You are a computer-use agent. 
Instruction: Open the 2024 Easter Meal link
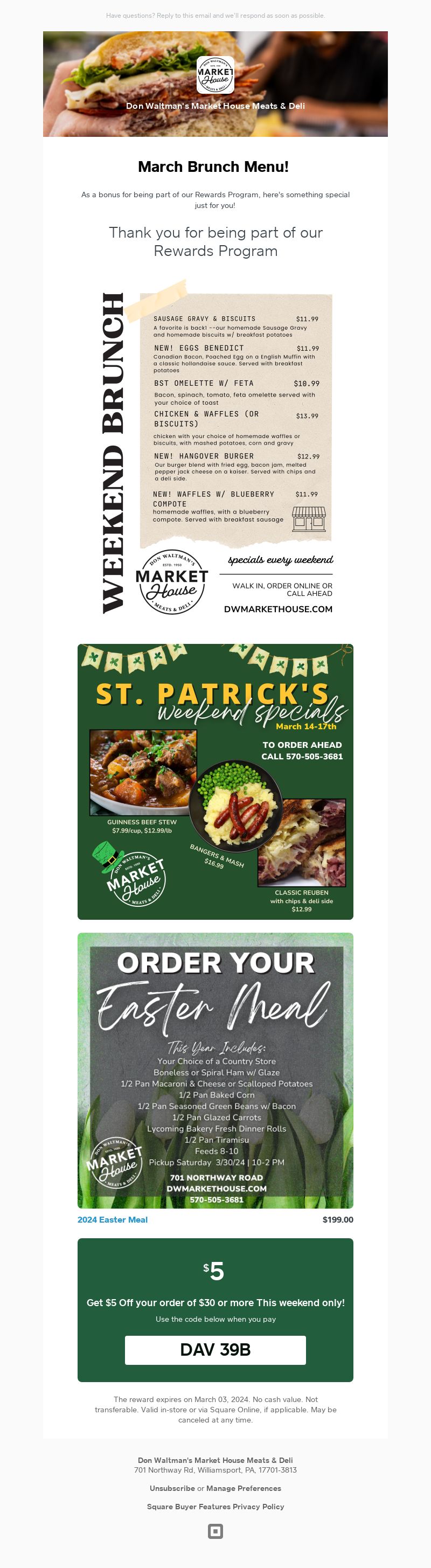(113, 1220)
